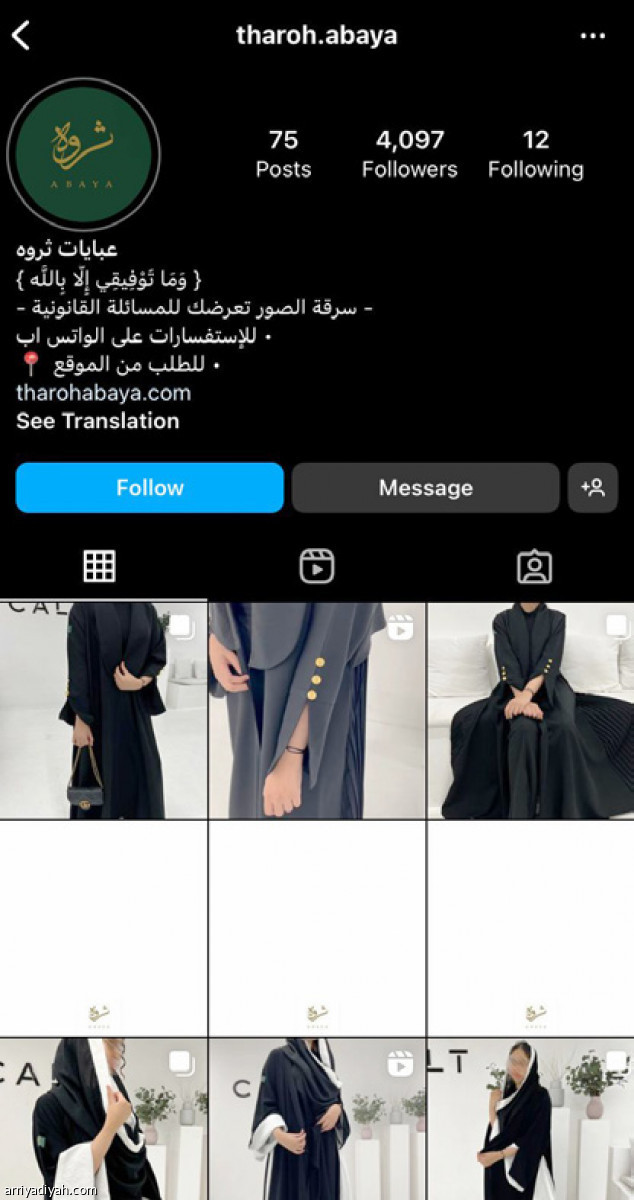Select the posts grid tab
The image size is (634, 1200).
coord(99,566)
